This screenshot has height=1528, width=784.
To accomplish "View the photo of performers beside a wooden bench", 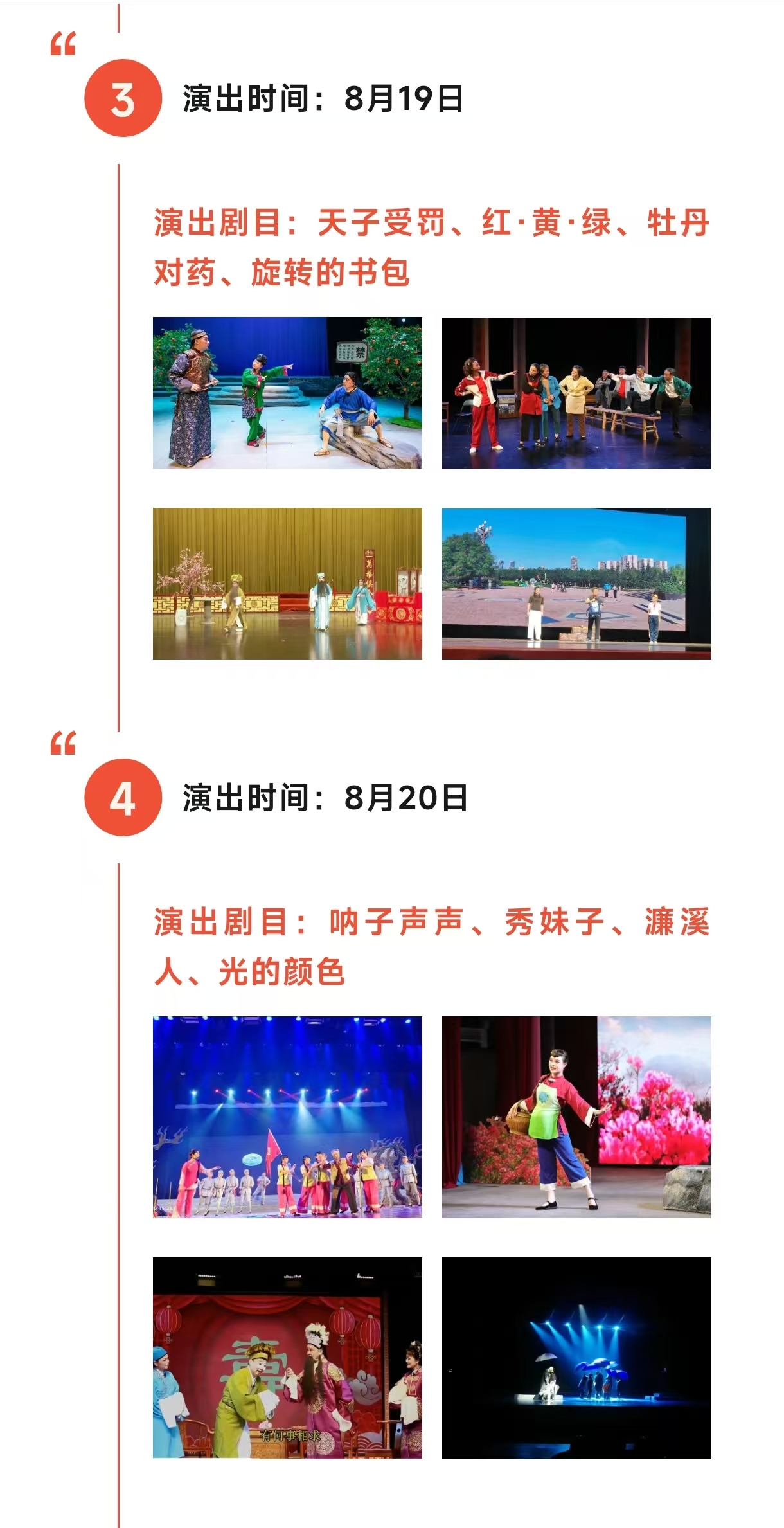I will click(576, 393).
